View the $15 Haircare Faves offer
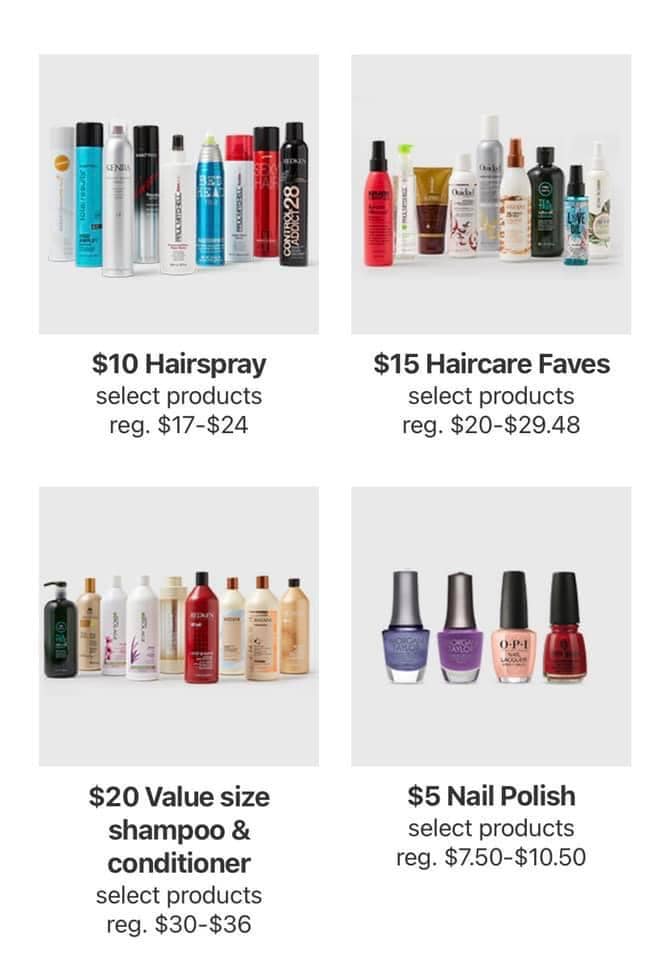 (491, 195)
